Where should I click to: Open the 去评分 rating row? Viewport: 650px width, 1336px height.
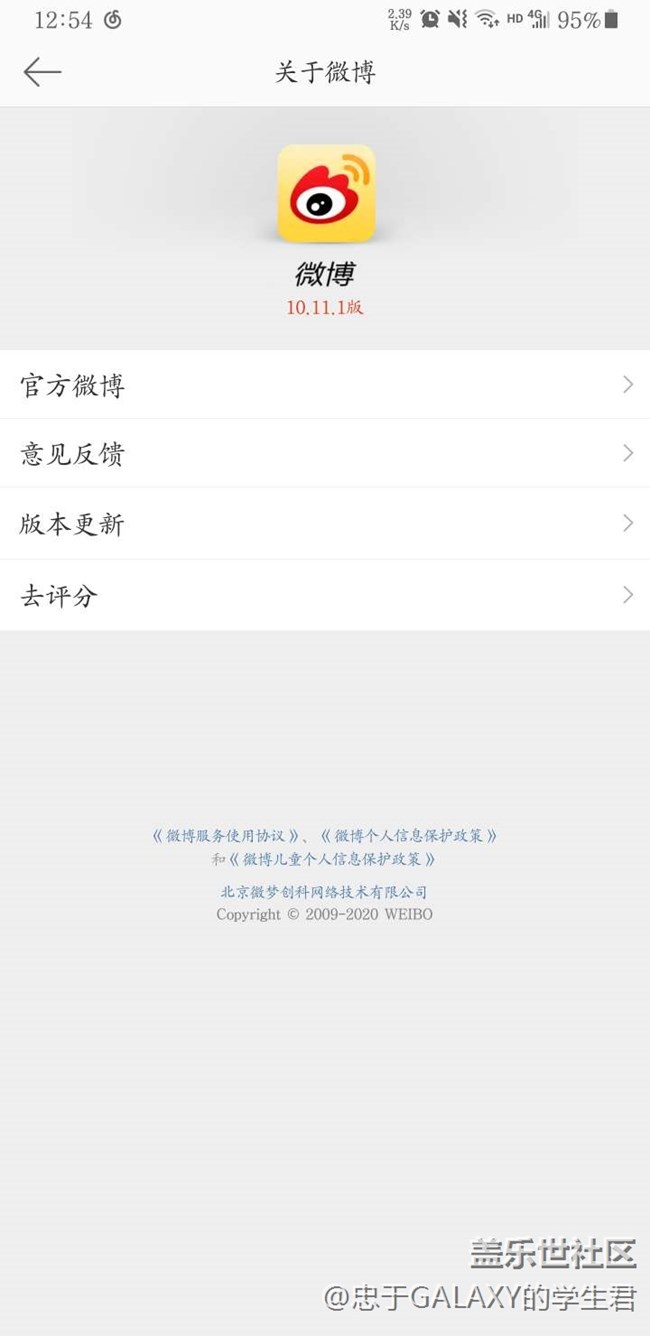click(x=325, y=596)
